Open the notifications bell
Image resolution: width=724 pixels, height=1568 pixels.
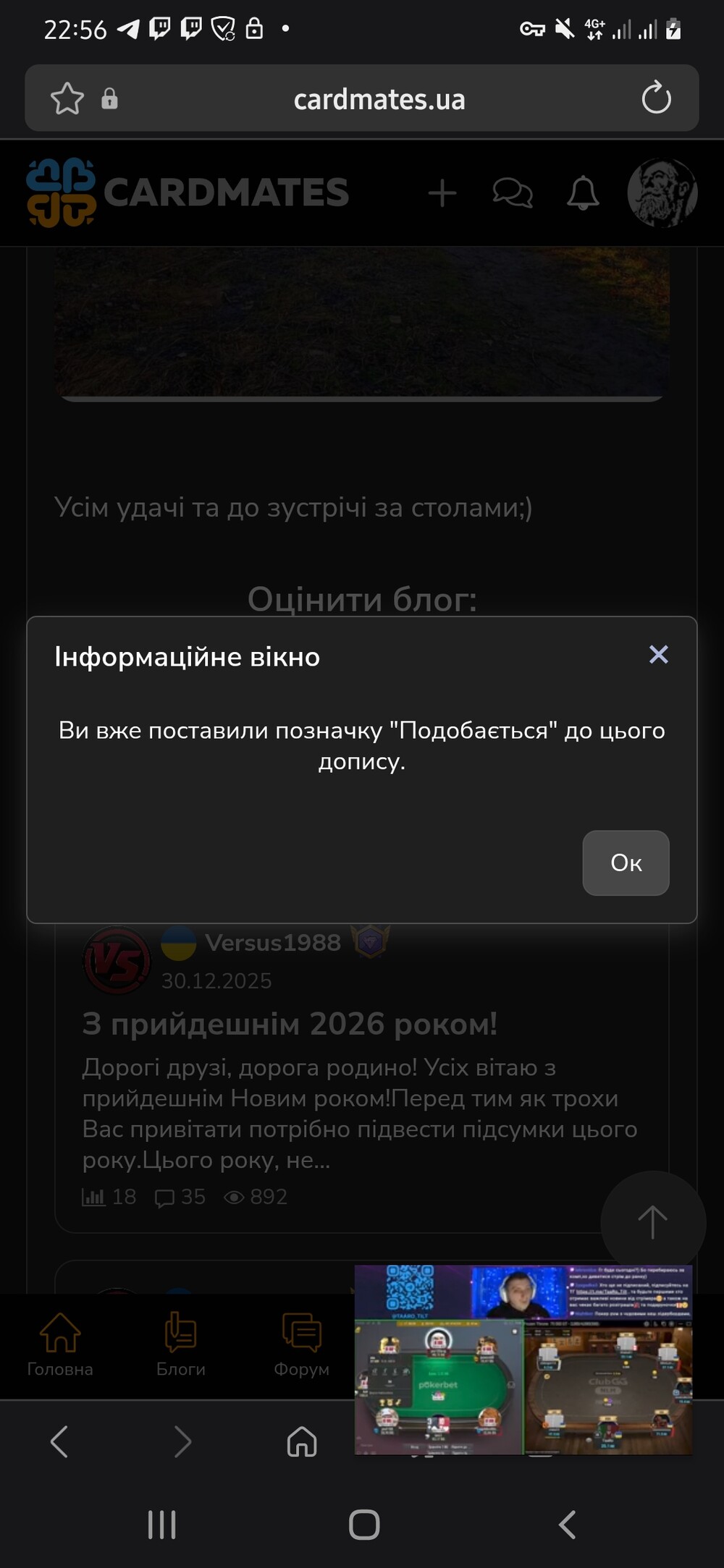coord(582,193)
